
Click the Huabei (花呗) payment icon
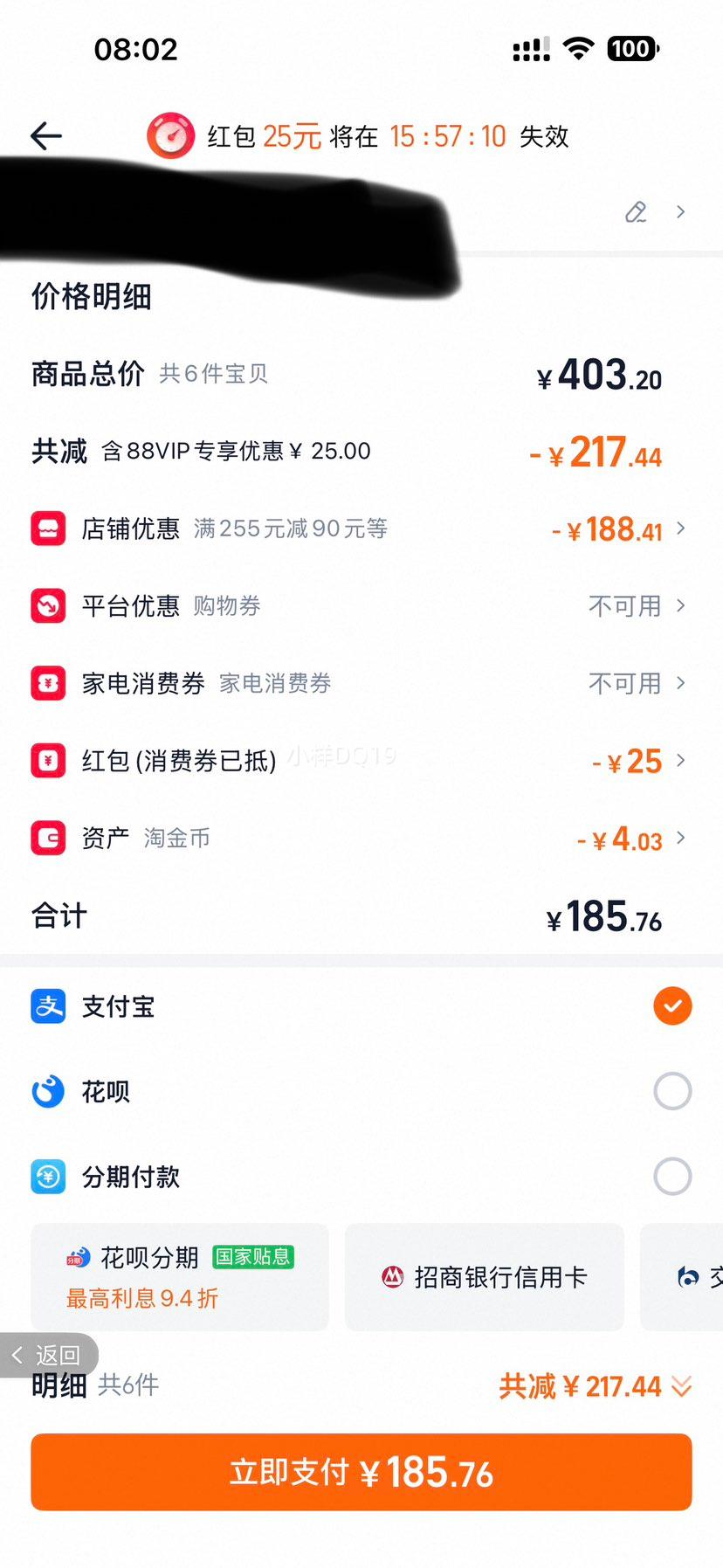click(x=48, y=1091)
